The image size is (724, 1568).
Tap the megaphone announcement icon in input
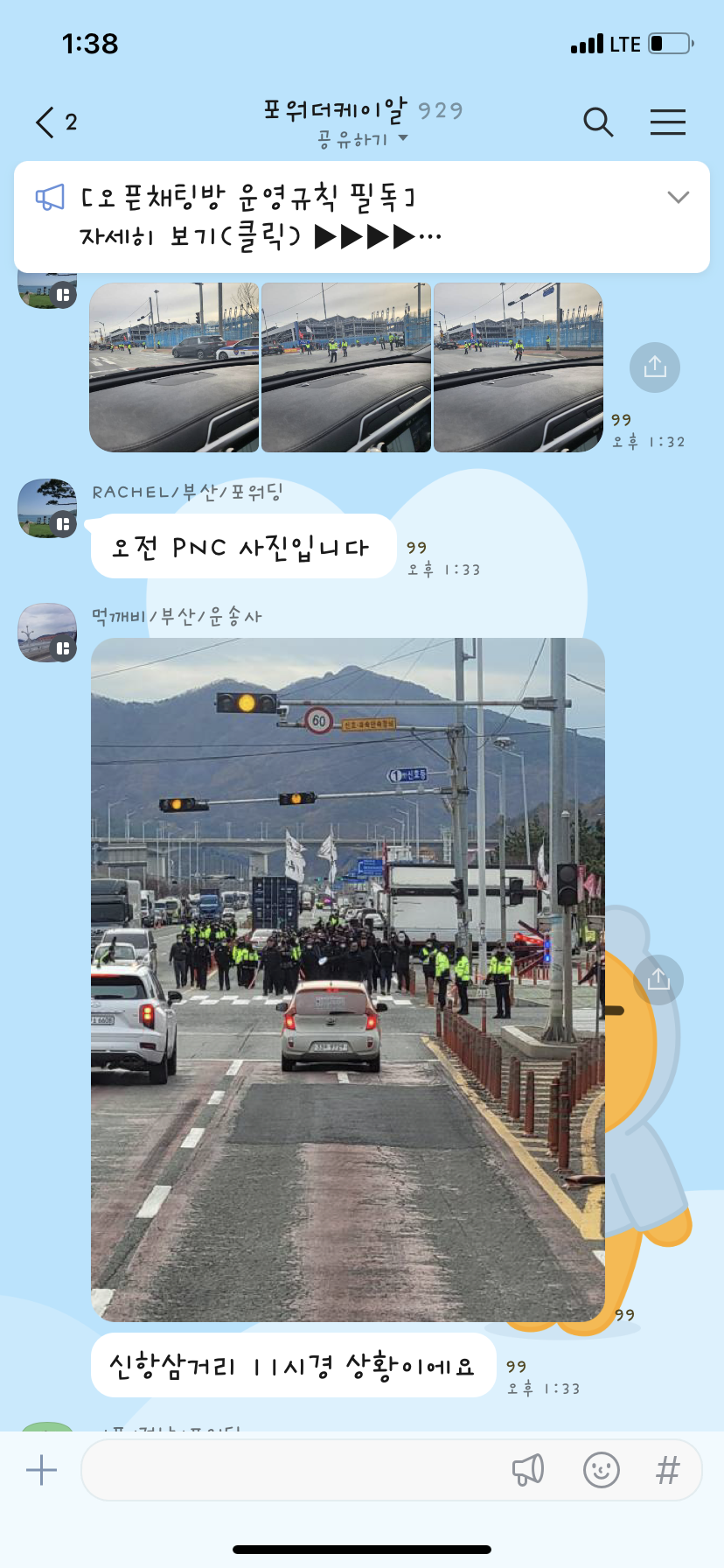pyautogui.click(x=527, y=1470)
